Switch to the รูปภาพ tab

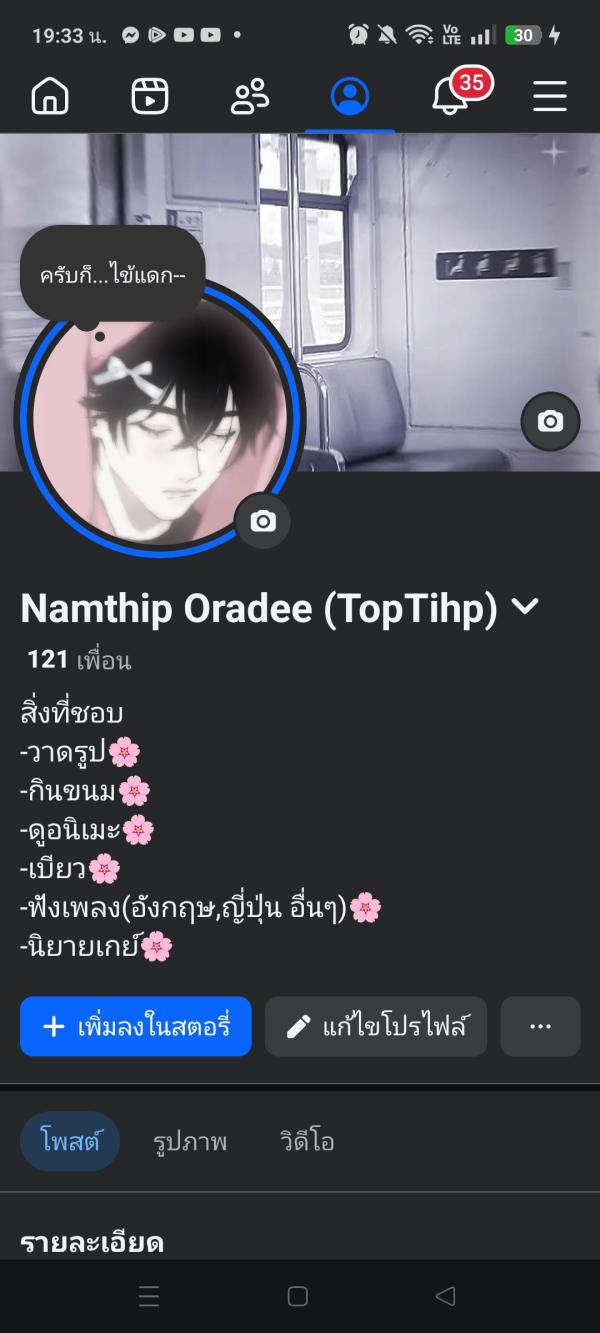pos(190,1141)
